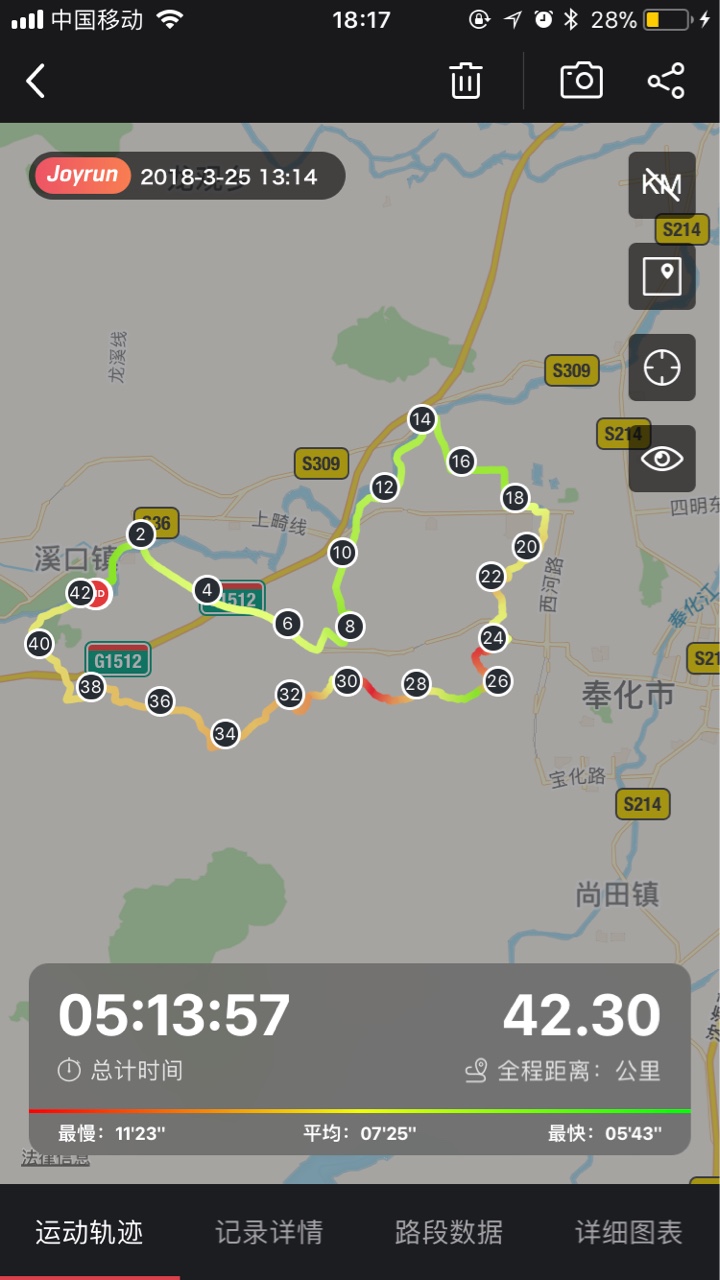
Task: Go back with the top-left arrow
Action: click(36, 81)
